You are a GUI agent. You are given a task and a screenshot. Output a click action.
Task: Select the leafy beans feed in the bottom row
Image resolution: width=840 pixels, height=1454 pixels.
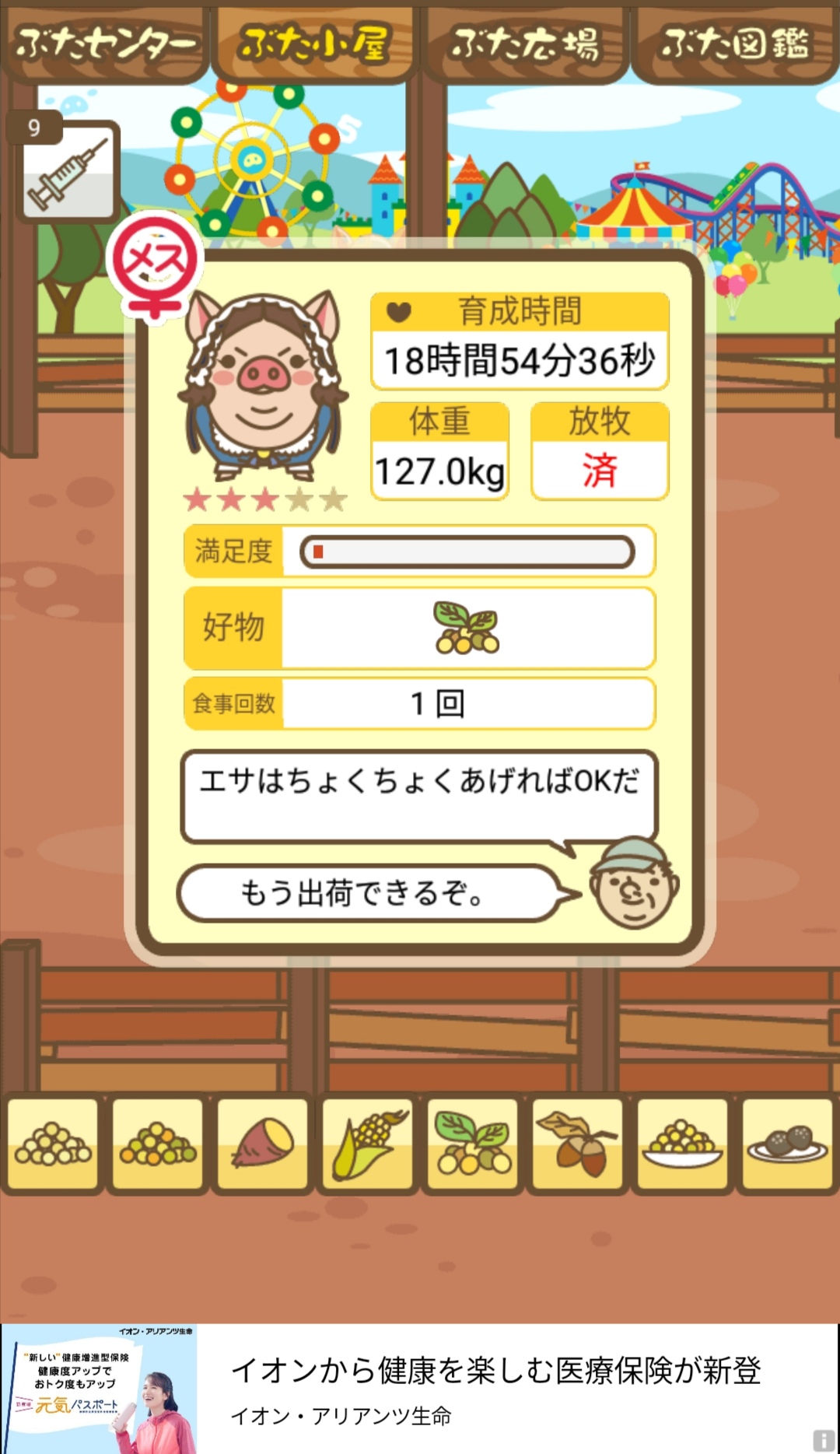coord(473,1143)
